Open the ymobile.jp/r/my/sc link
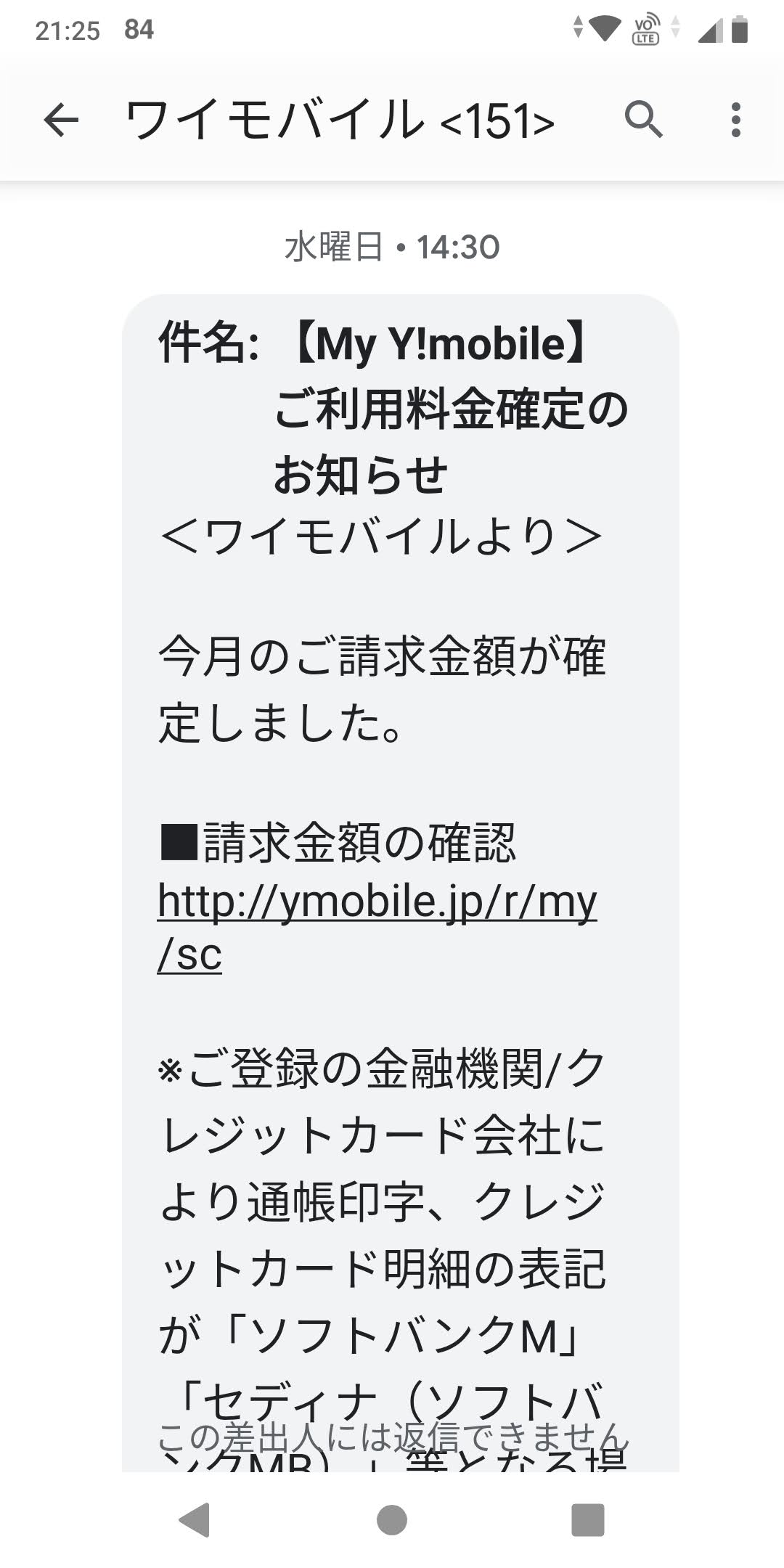The height and width of the screenshot is (1568, 784). pyautogui.click(x=376, y=902)
